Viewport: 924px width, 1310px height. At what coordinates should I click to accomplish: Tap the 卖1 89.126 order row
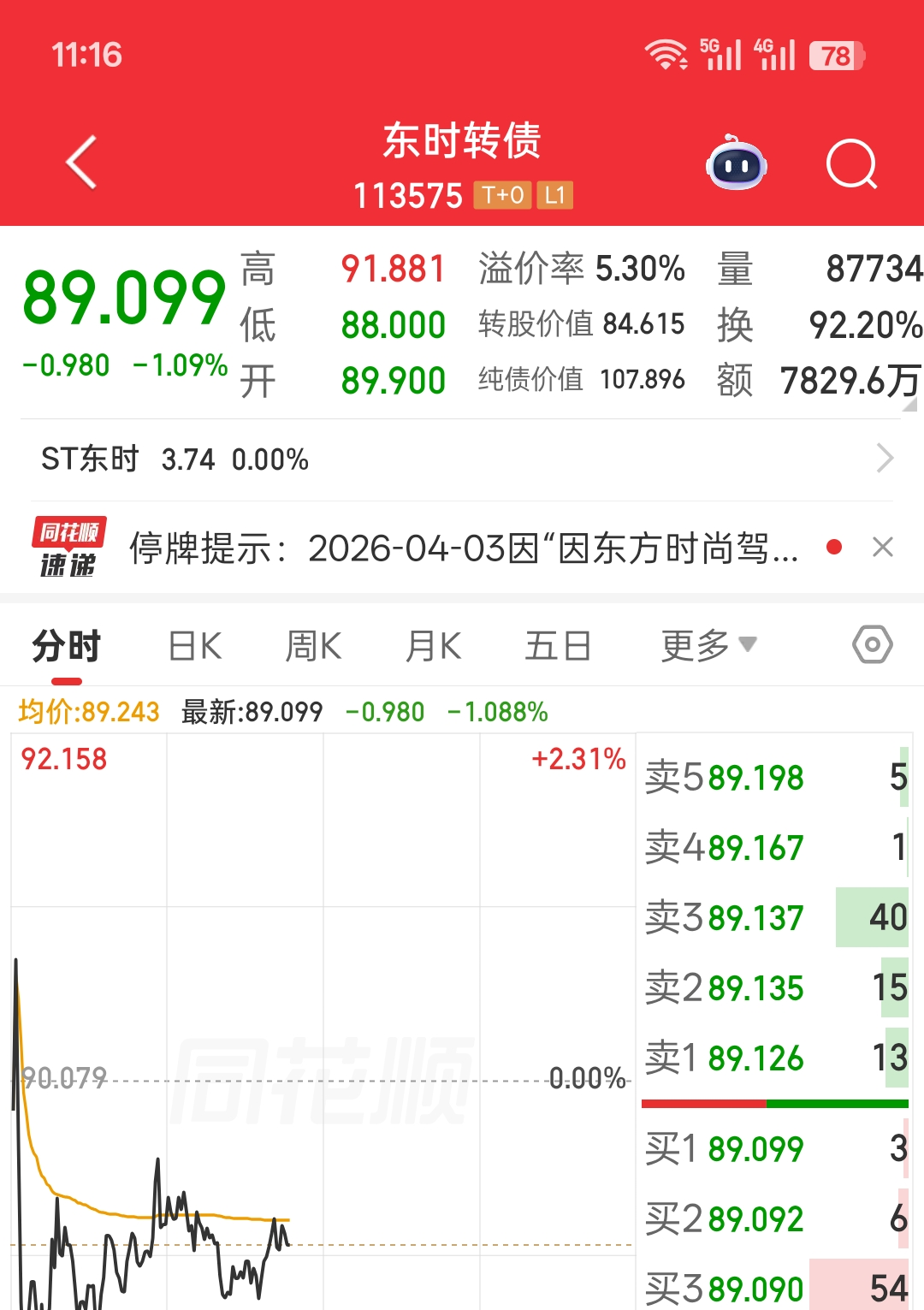(x=774, y=1058)
